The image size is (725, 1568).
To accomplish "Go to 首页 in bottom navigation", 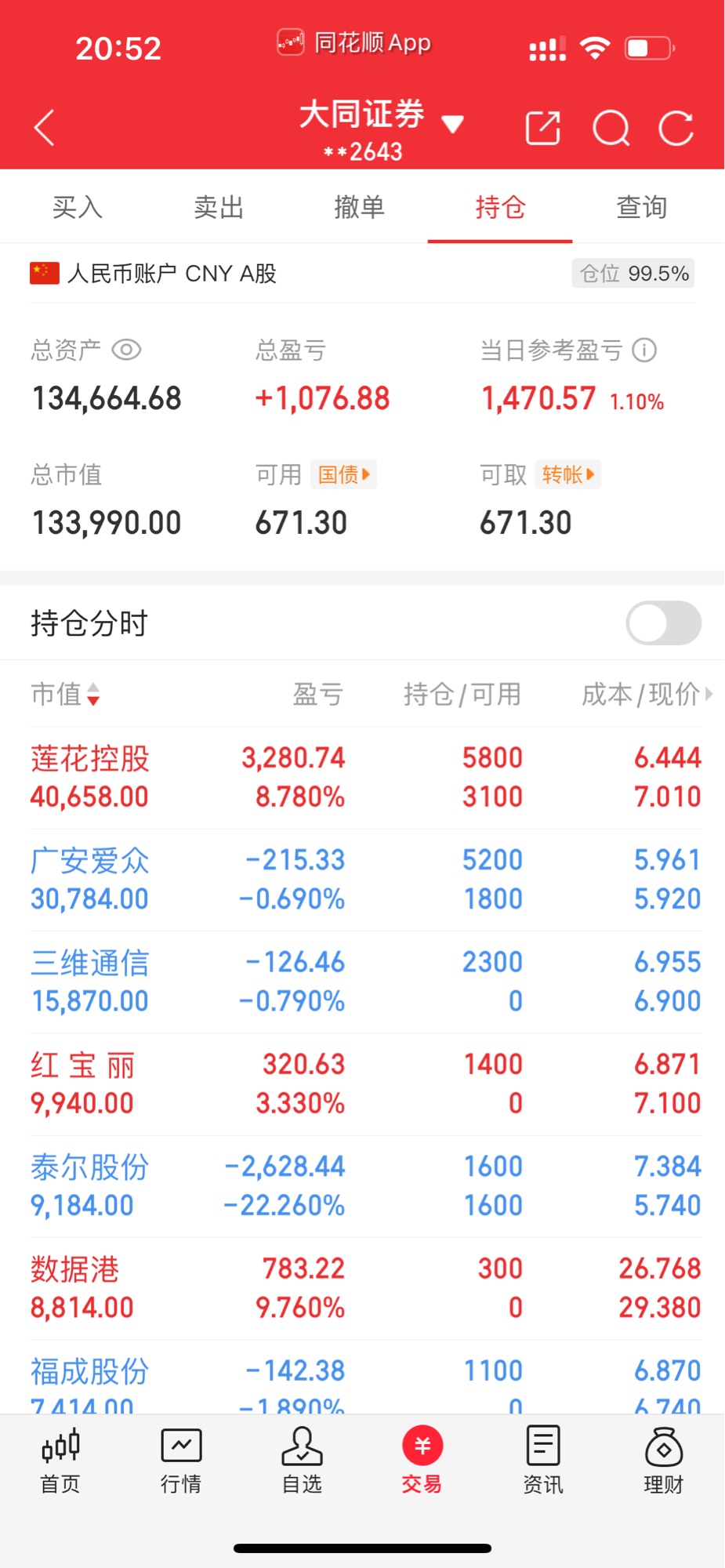I will point(60,1460).
